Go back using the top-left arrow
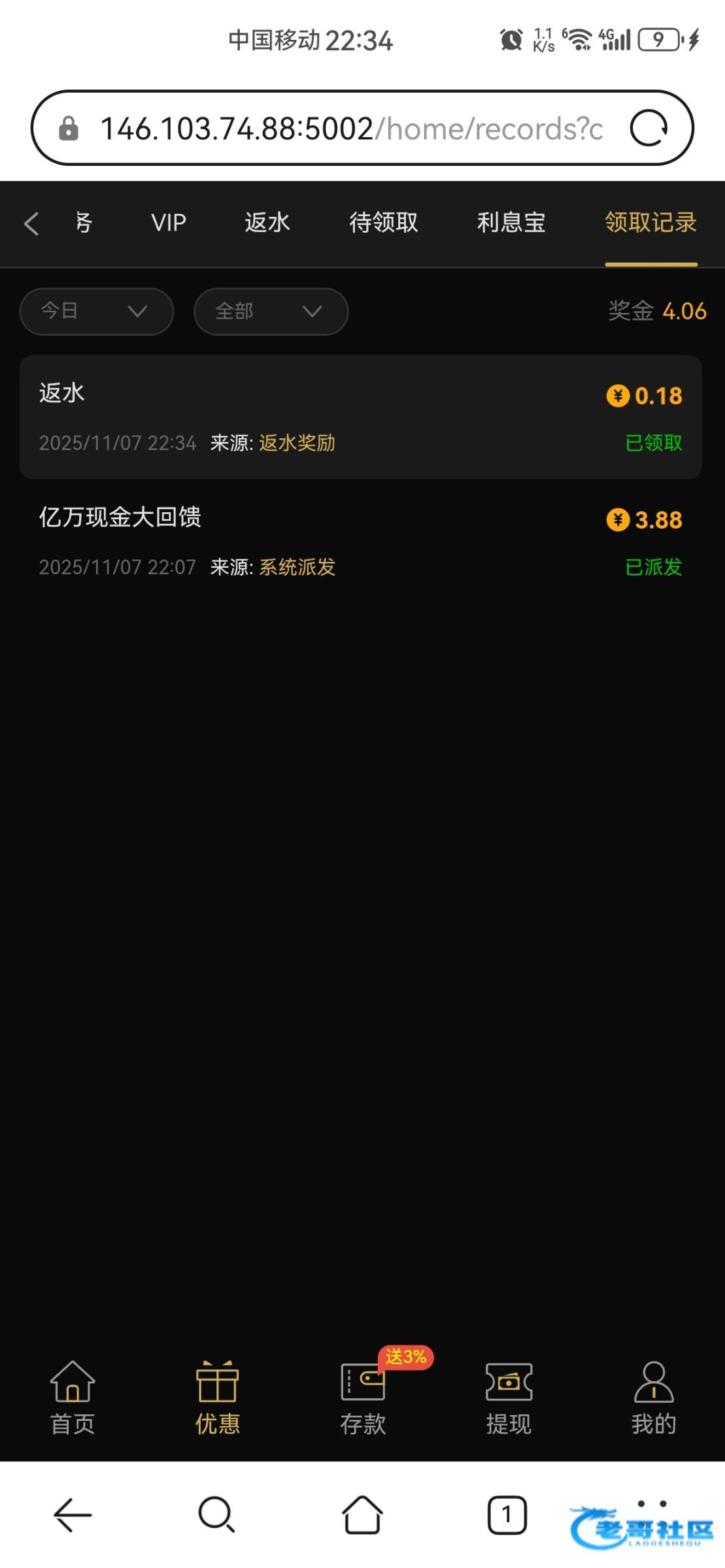This screenshot has height=1568, width=725. click(31, 223)
